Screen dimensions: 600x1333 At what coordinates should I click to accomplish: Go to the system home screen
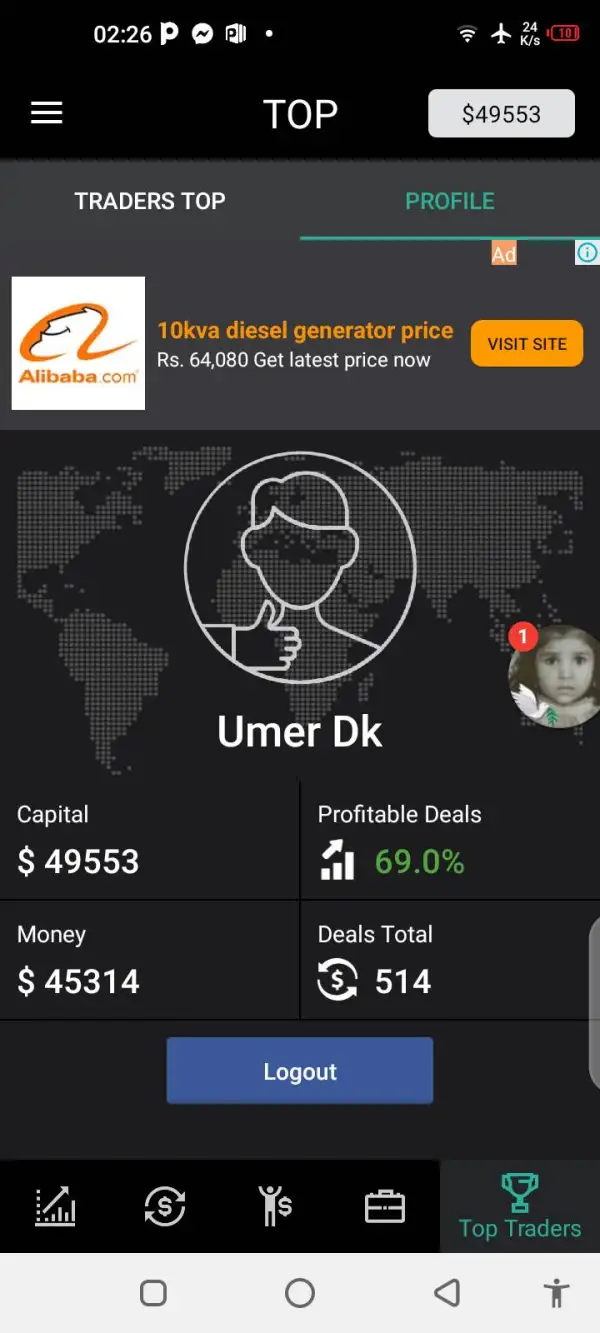pos(300,1293)
